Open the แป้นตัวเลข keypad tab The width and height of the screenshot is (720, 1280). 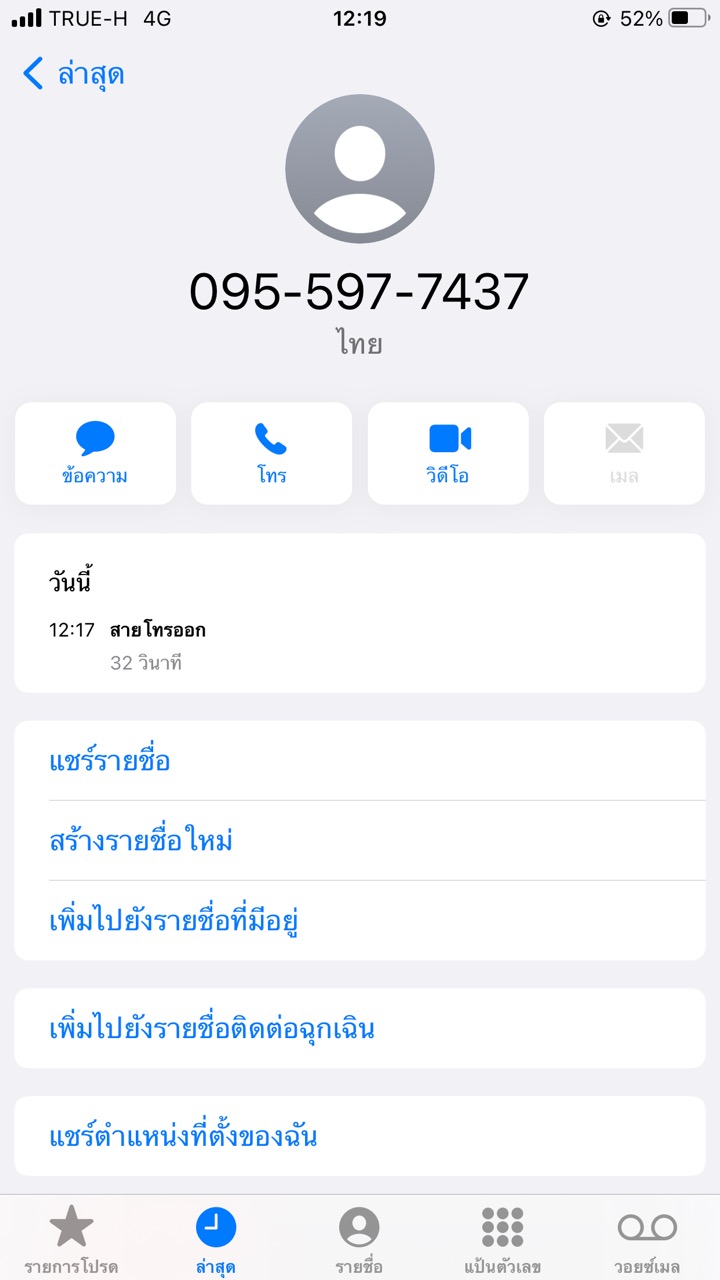click(502, 1238)
